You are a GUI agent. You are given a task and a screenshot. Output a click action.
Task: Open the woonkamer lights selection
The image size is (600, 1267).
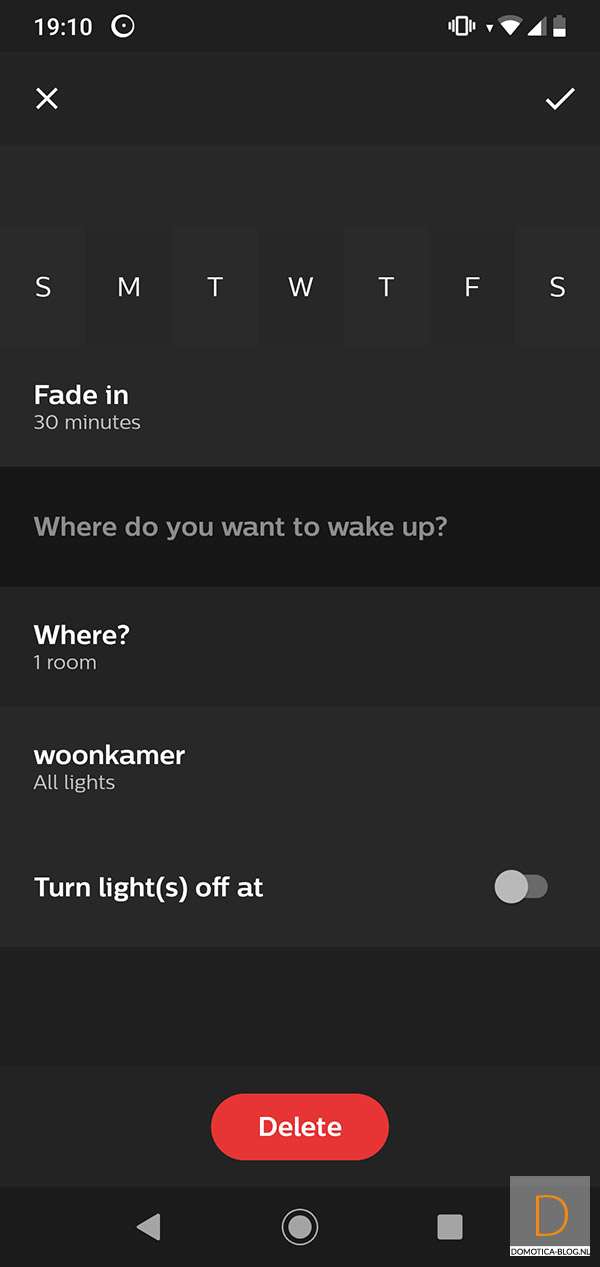[x=300, y=767]
